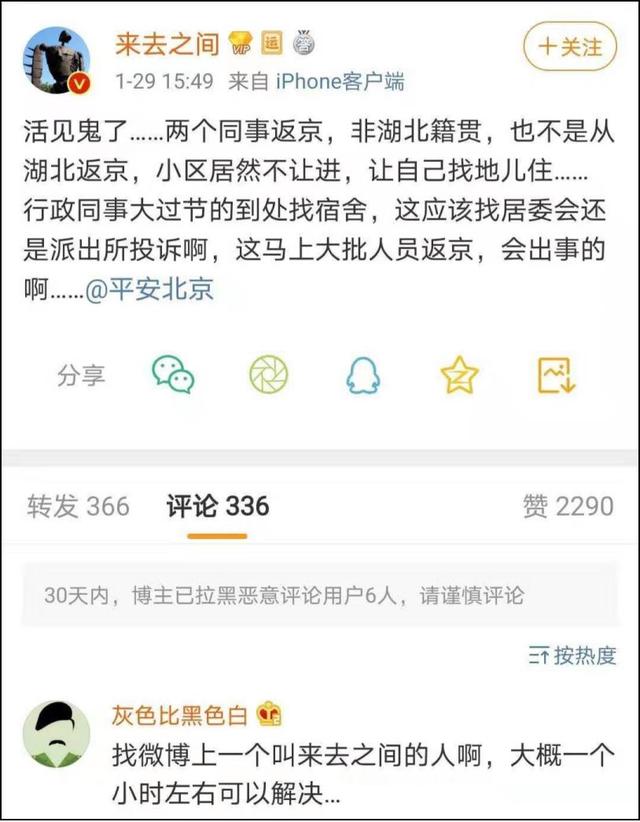View the 赞 2290 likes tab
640x822 pixels.
click(567, 506)
